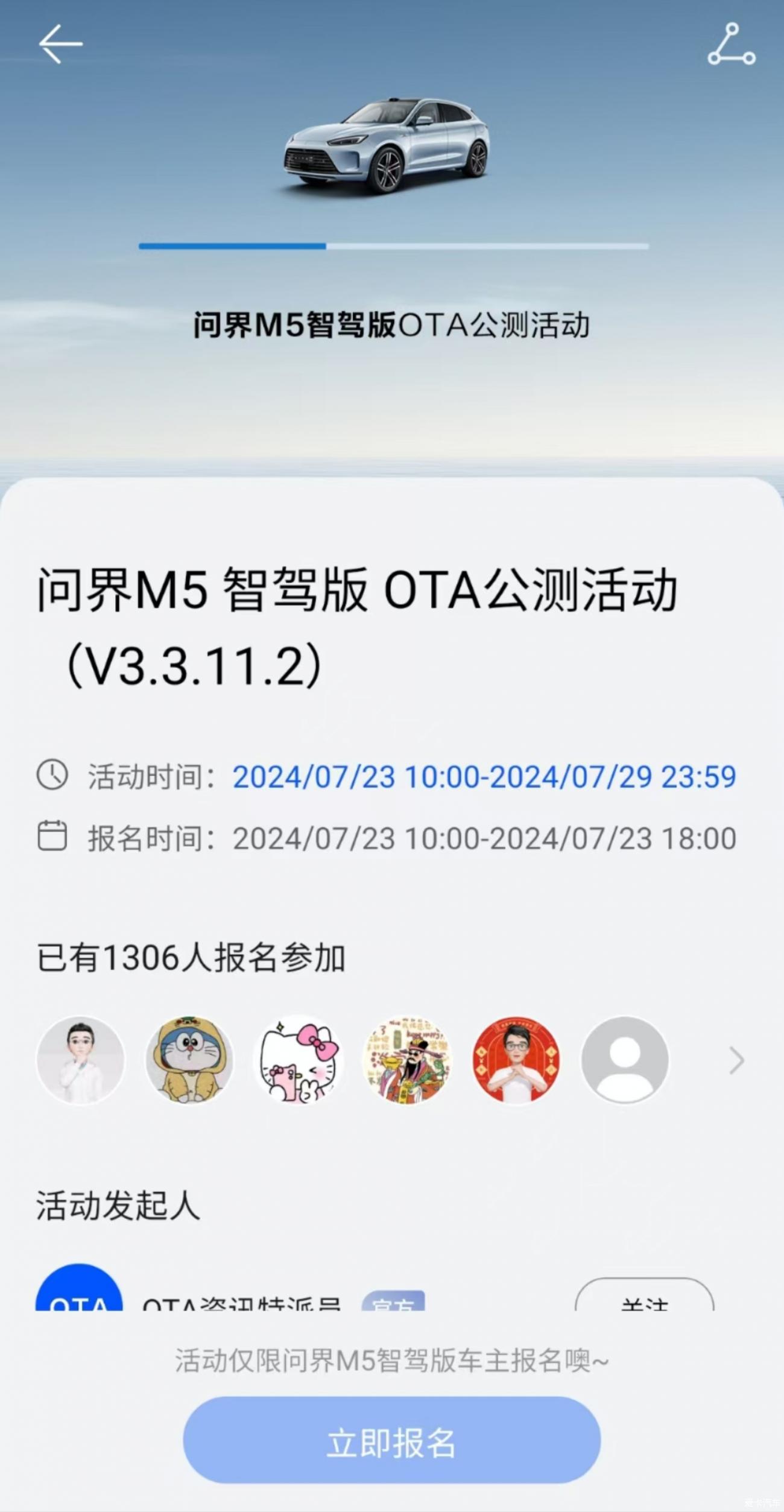View the Doraemon avatar participant

189,1060
